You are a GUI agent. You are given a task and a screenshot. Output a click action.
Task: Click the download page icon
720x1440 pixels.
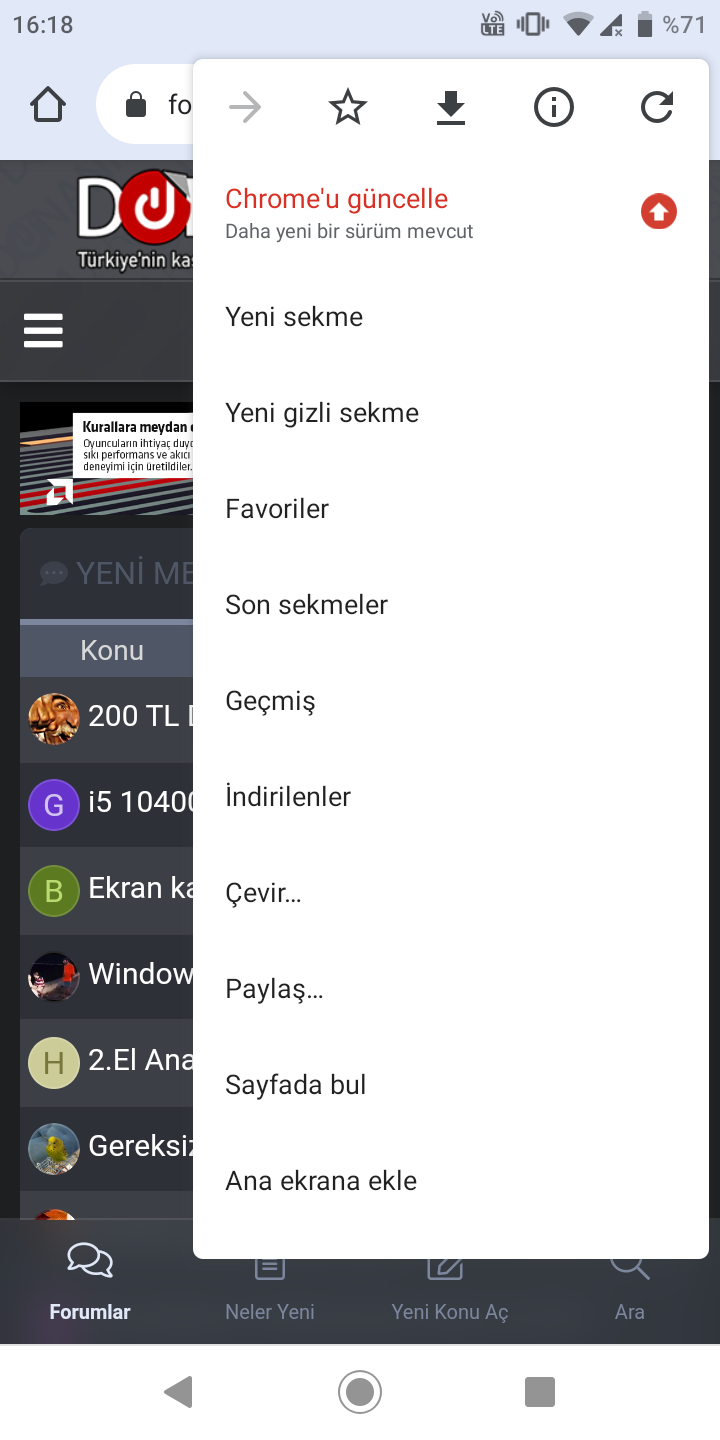point(450,107)
